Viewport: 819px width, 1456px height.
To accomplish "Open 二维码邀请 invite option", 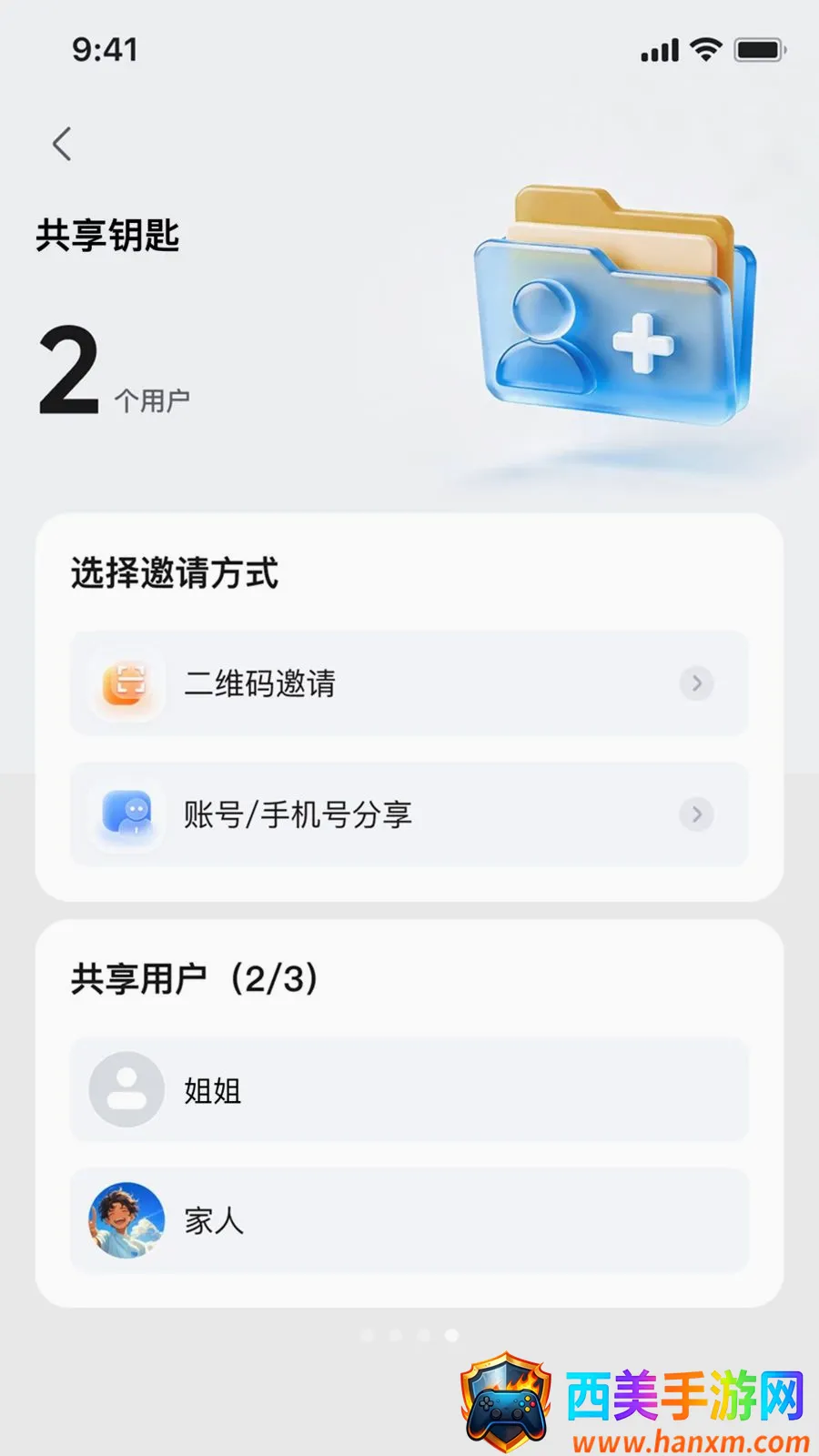I will [409, 683].
